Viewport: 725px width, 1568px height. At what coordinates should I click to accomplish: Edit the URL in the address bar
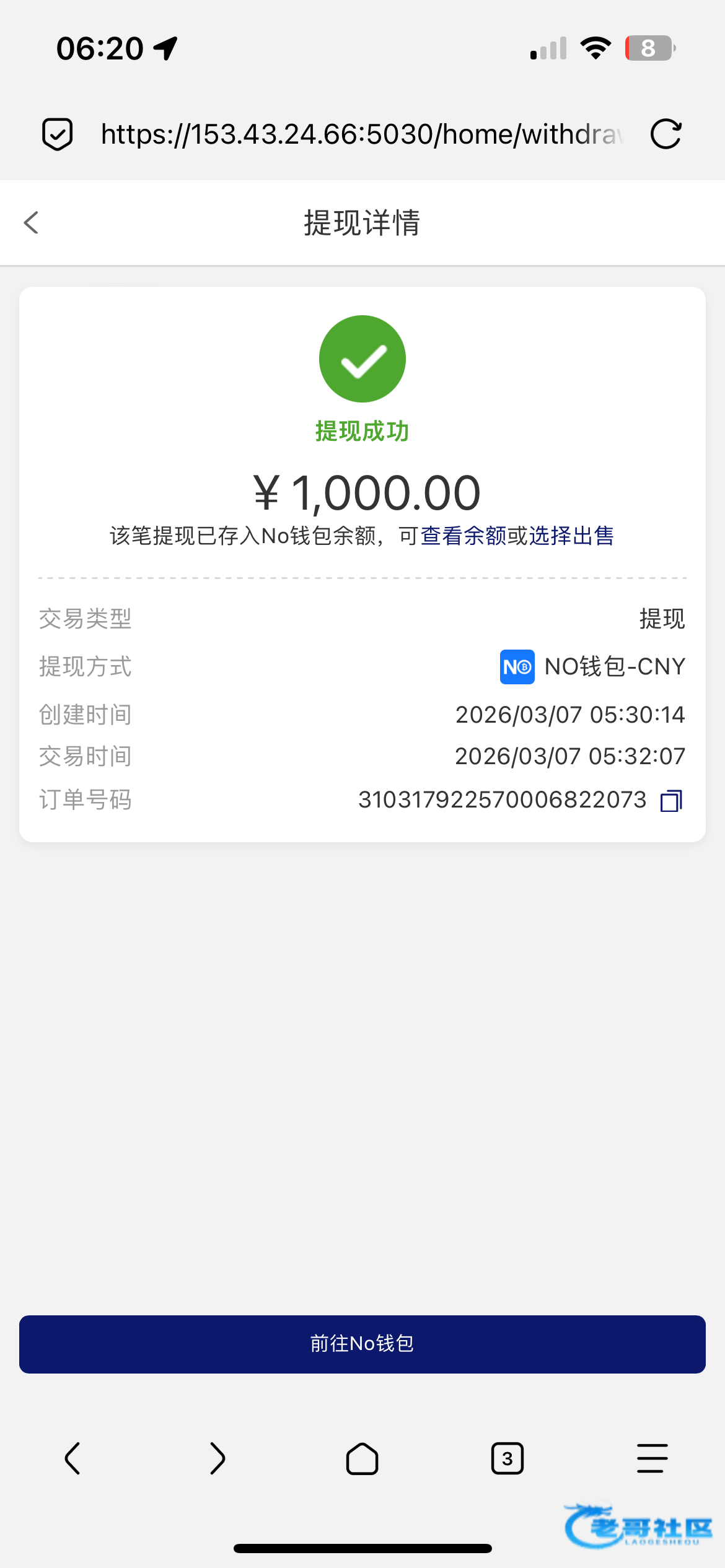pos(362,134)
